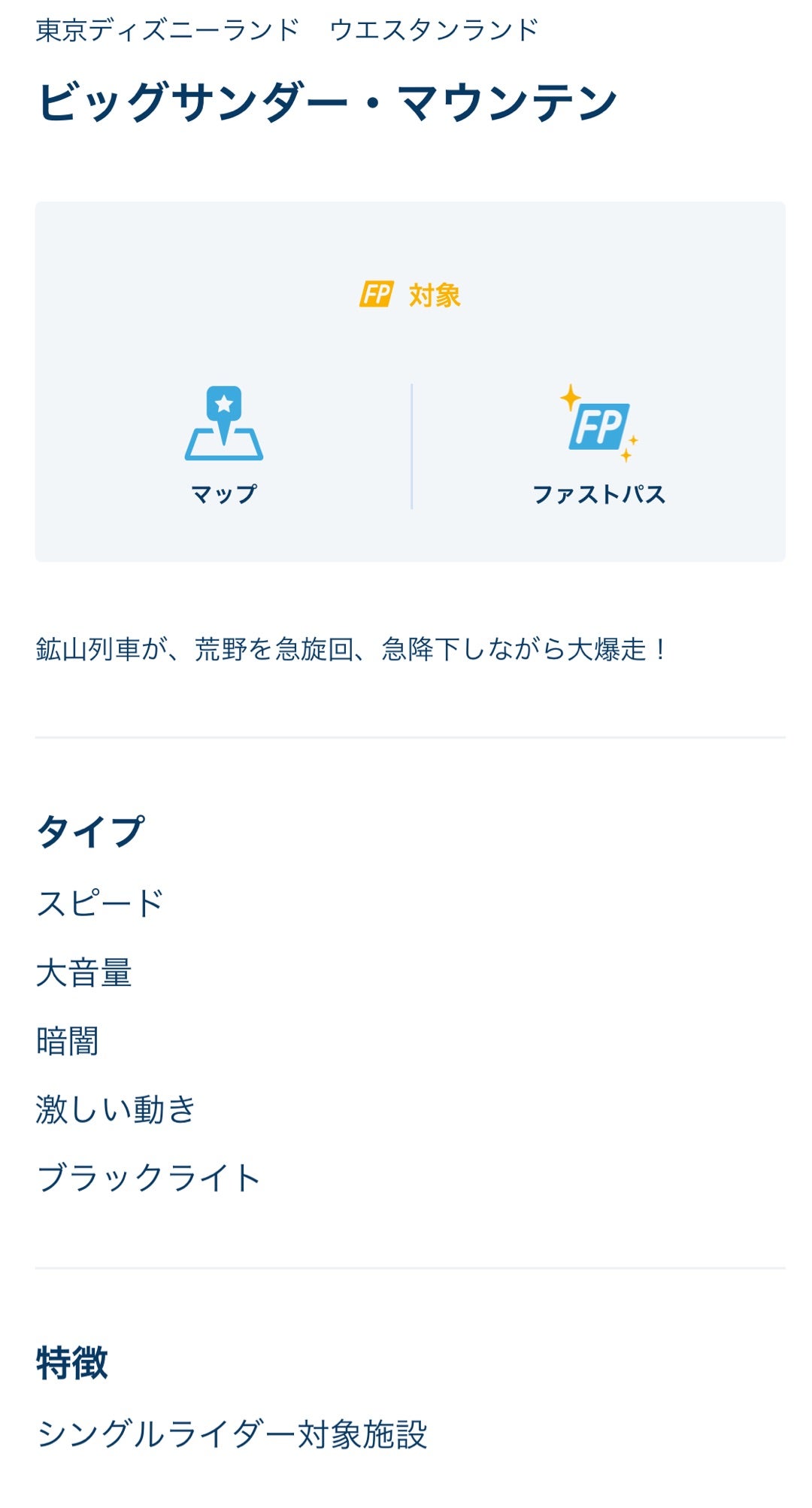Tap the ファストパス (Fastpass) button

tap(599, 445)
